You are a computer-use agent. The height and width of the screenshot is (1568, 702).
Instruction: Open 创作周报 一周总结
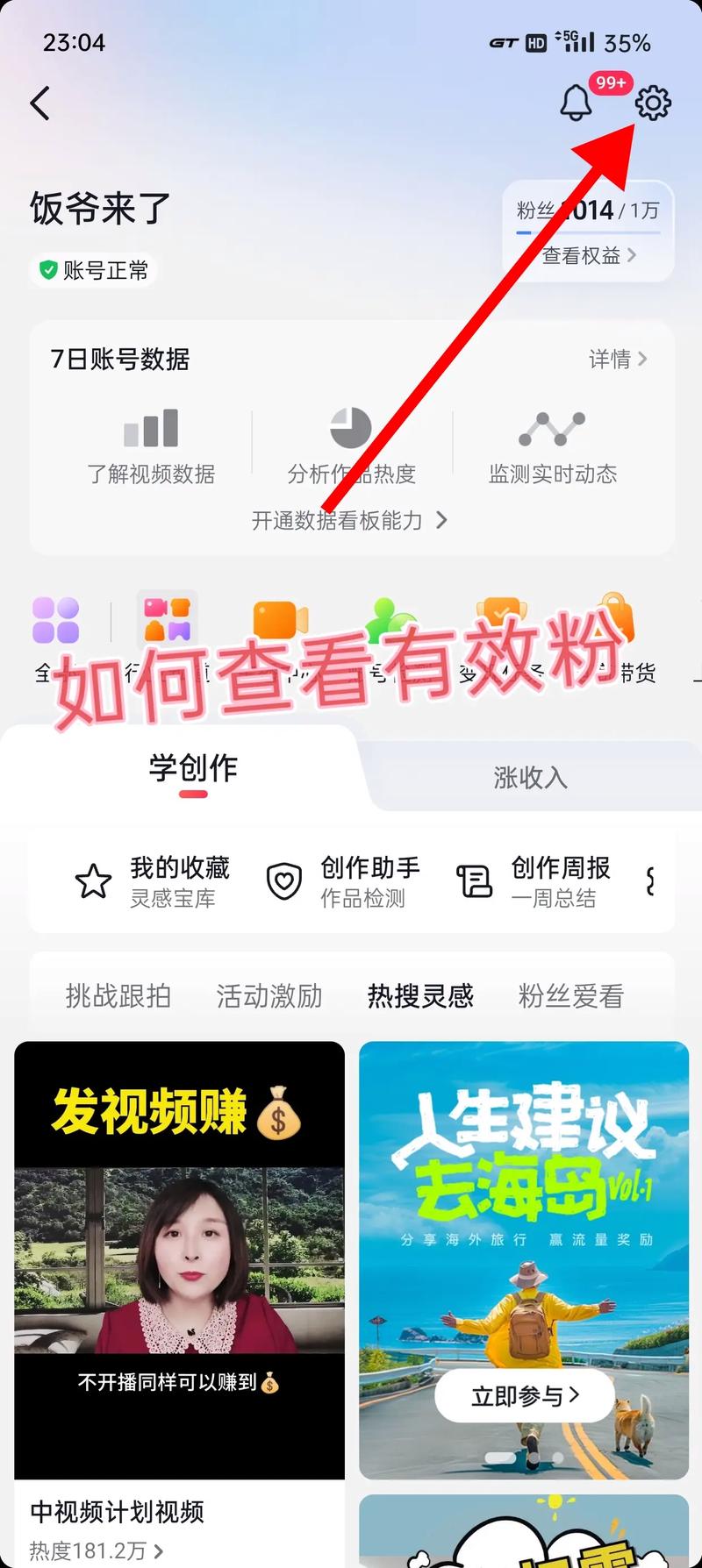(535, 881)
